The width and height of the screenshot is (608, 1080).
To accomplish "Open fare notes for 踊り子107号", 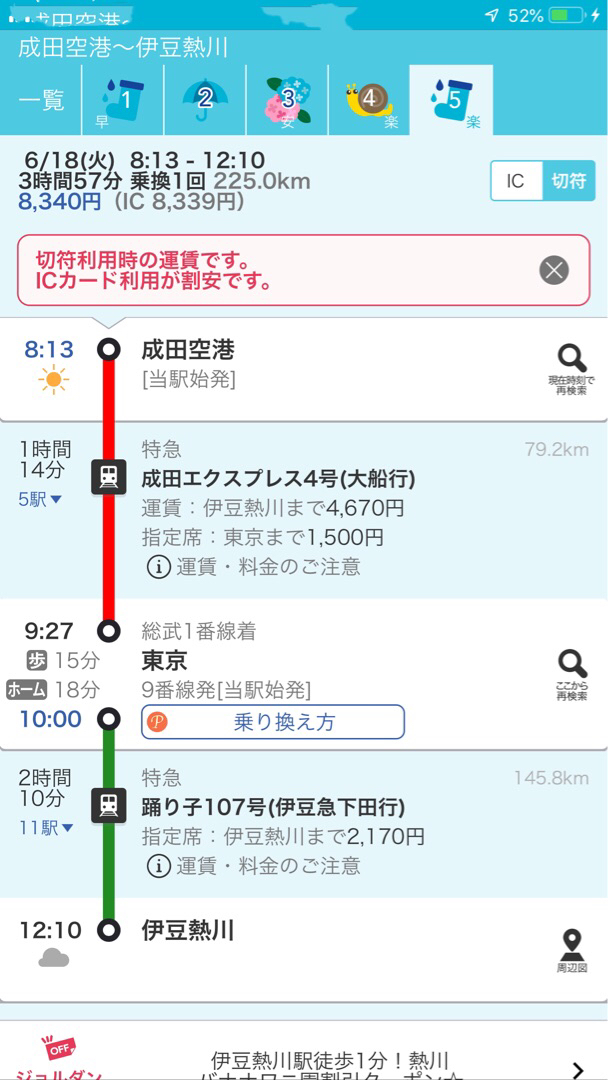I will pyautogui.click(x=254, y=866).
